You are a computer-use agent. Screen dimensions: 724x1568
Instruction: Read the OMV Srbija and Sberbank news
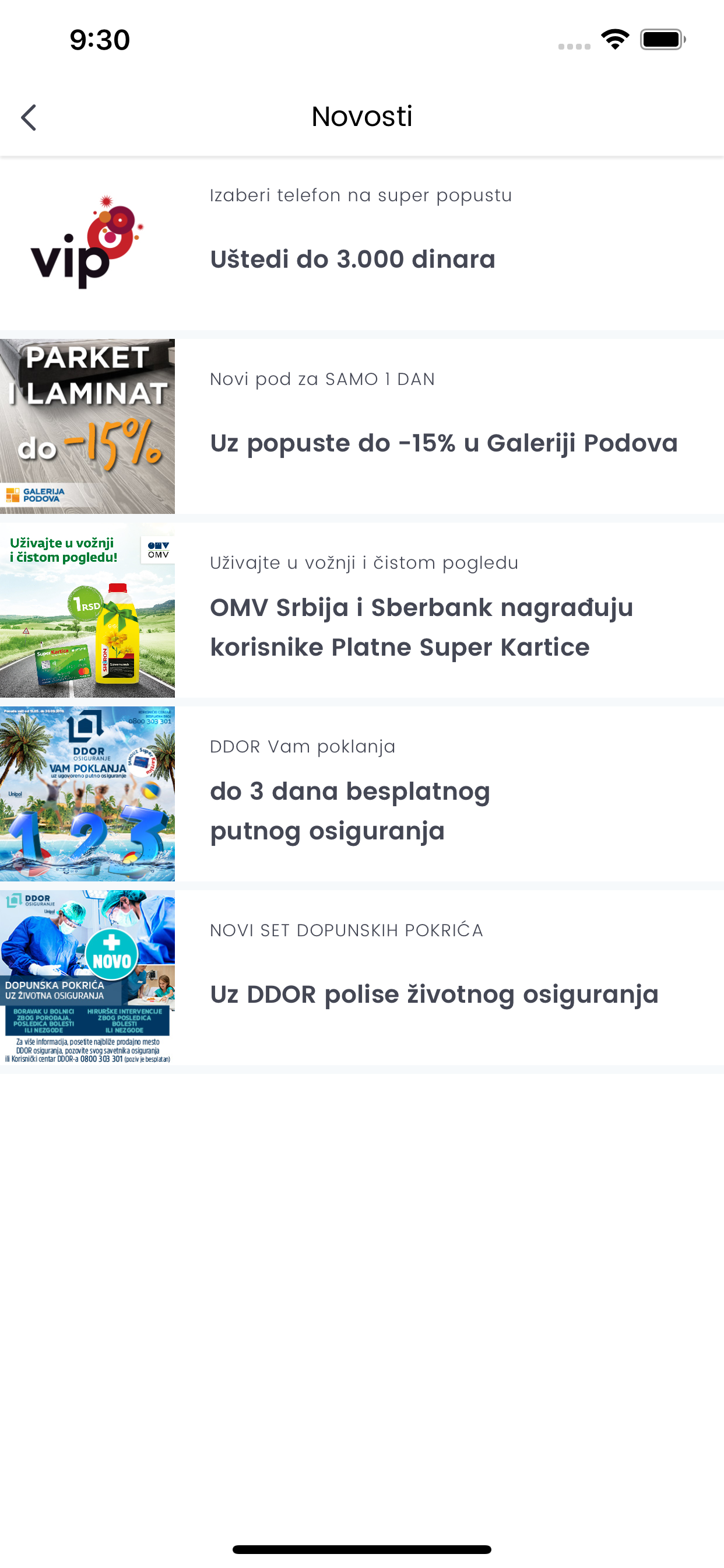(x=361, y=610)
